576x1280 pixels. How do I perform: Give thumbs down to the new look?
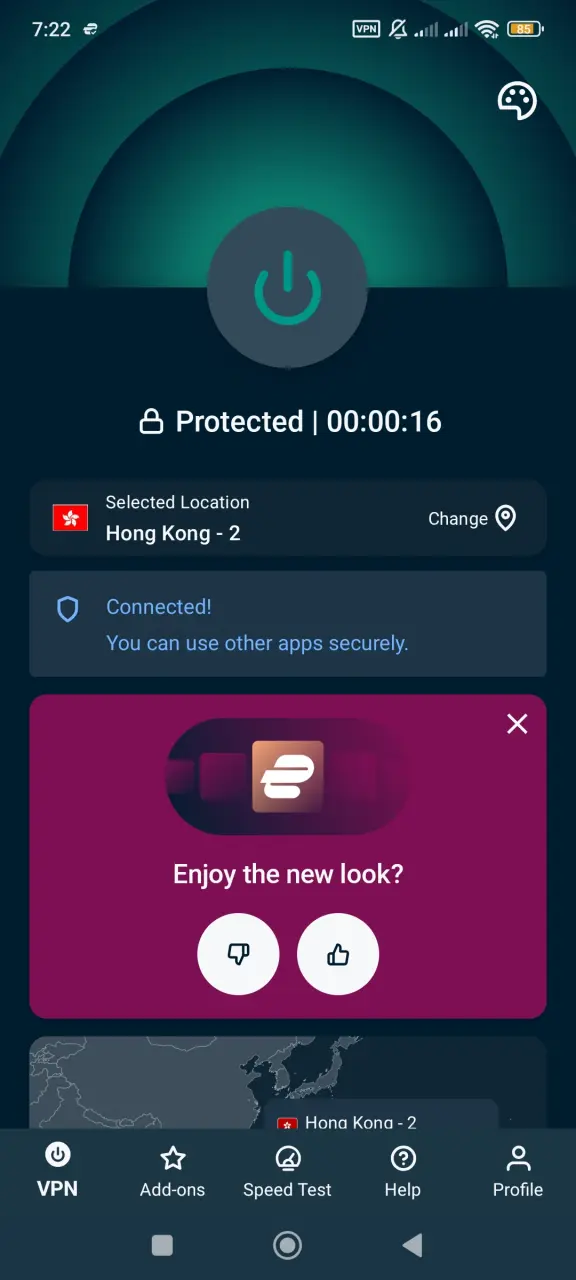(x=238, y=954)
